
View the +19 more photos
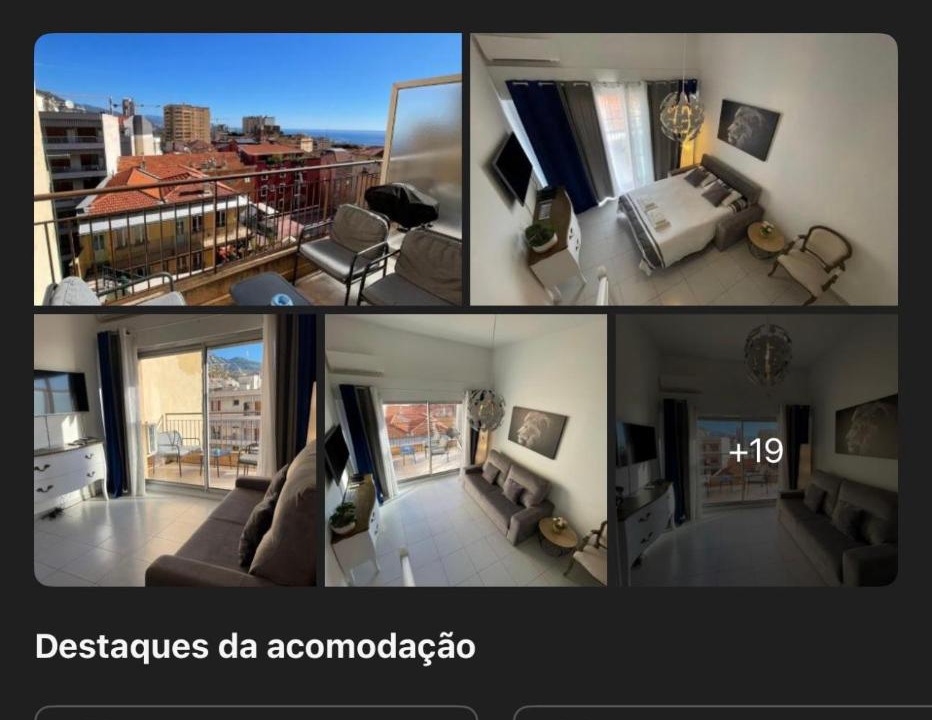(756, 450)
